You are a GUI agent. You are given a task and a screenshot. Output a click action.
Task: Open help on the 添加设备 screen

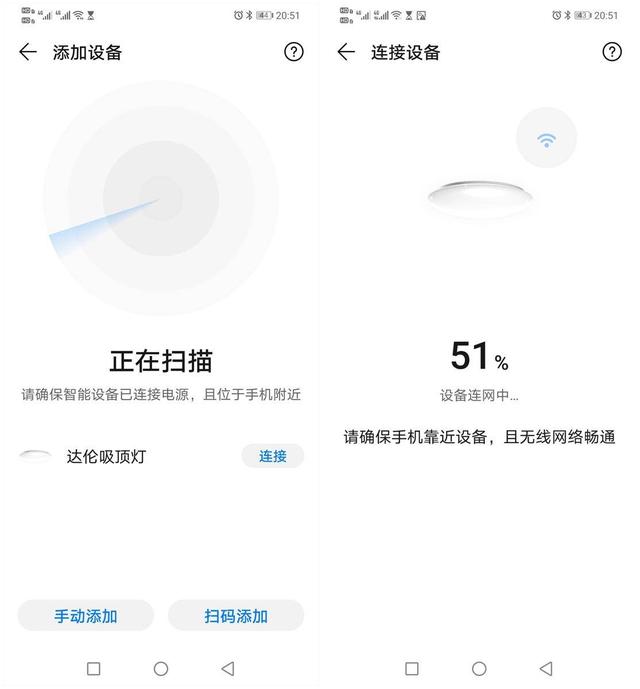[x=293, y=52]
